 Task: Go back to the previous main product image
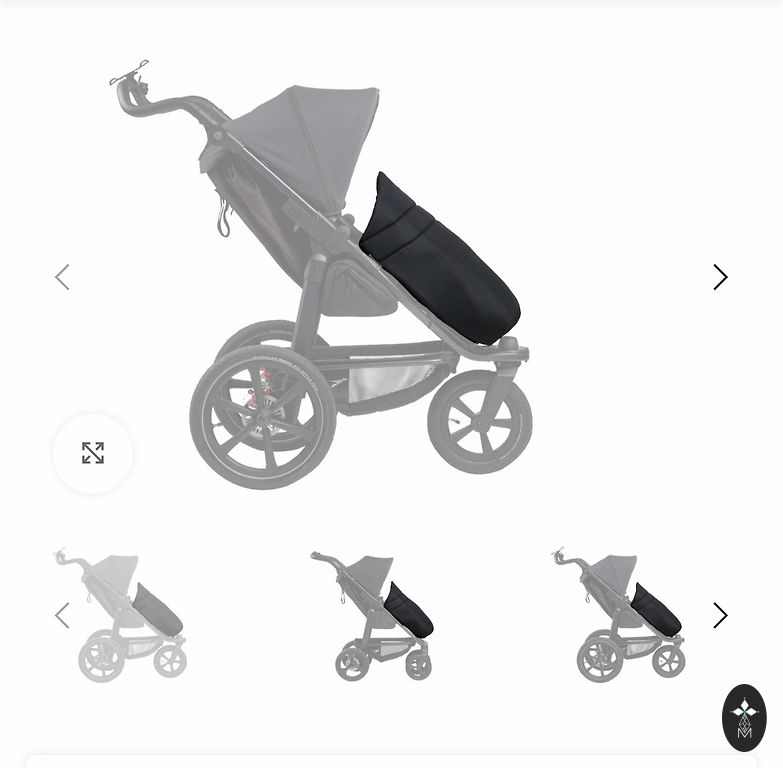tap(62, 277)
